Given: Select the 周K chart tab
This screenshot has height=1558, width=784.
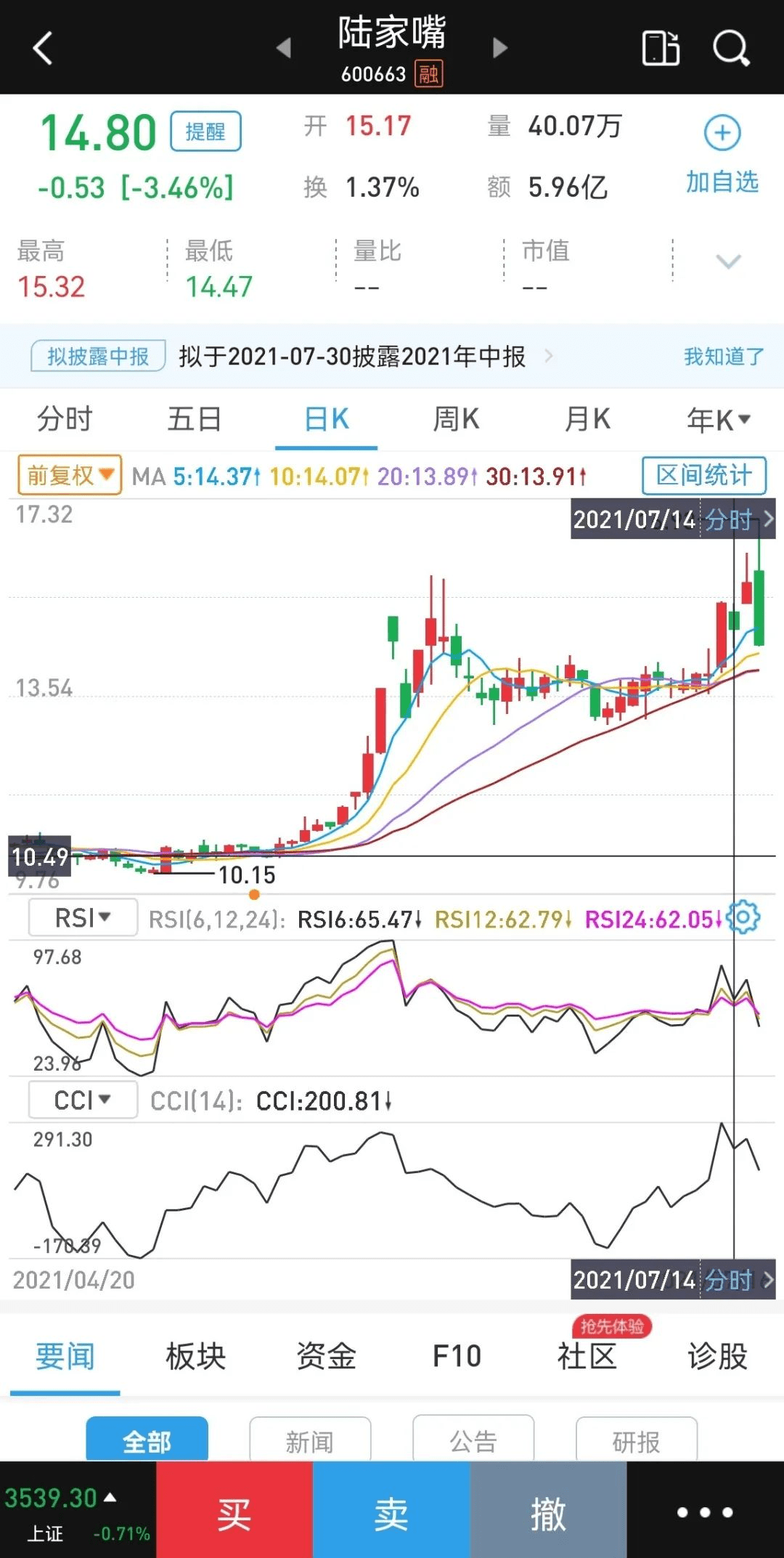Looking at the screenshot, I should click(x=456, y=420).
